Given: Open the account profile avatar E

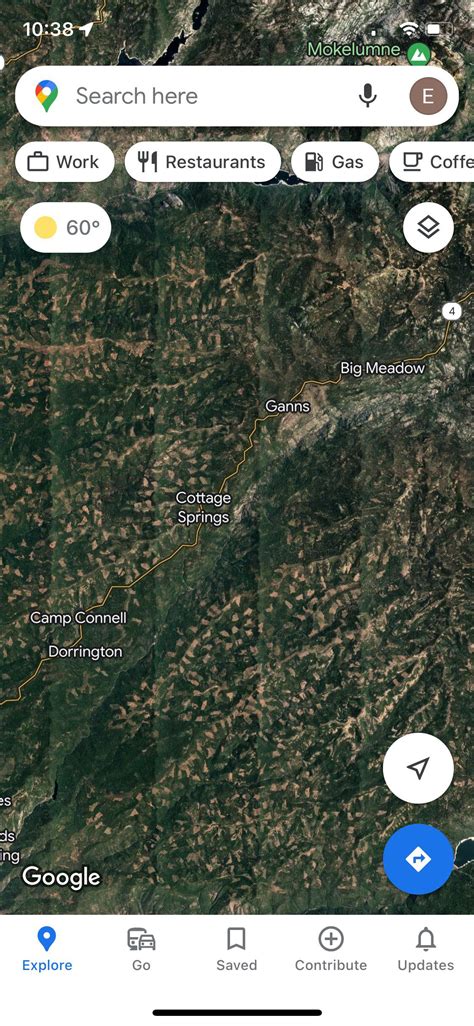Looking at the screenshot, I should point(428,96).
